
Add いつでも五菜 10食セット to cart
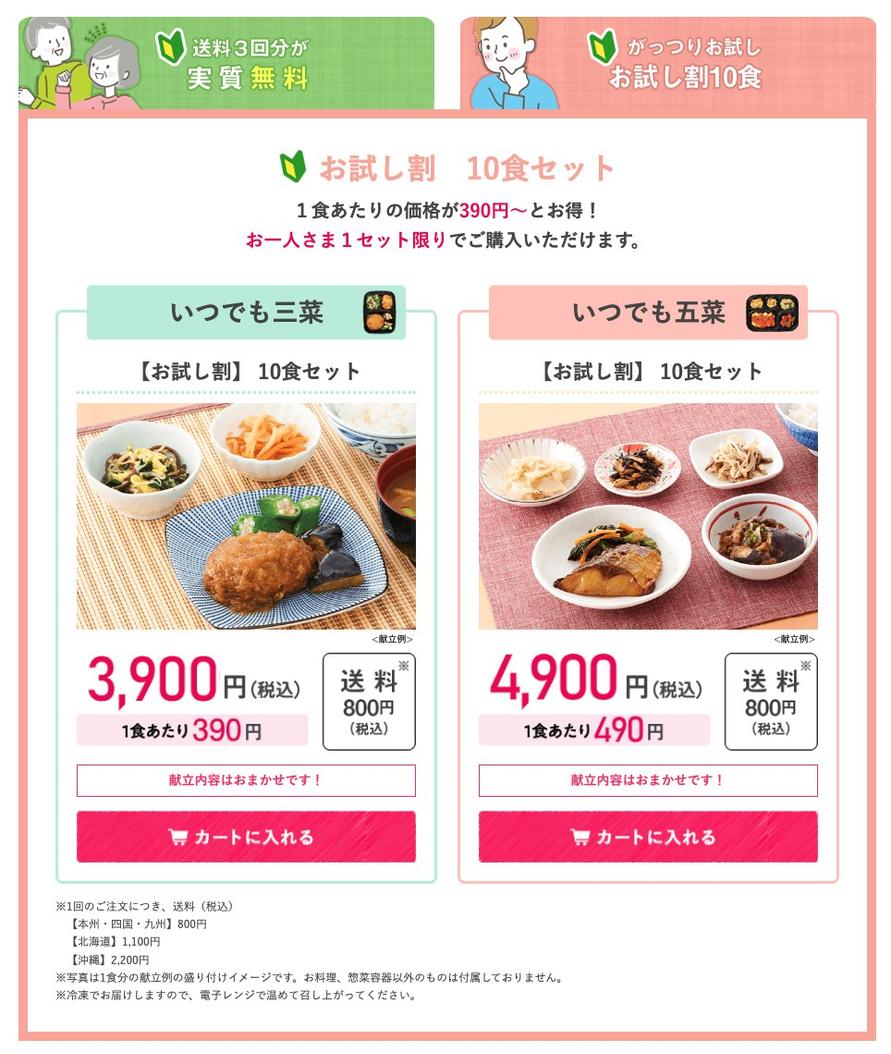(x=648, y=837)
